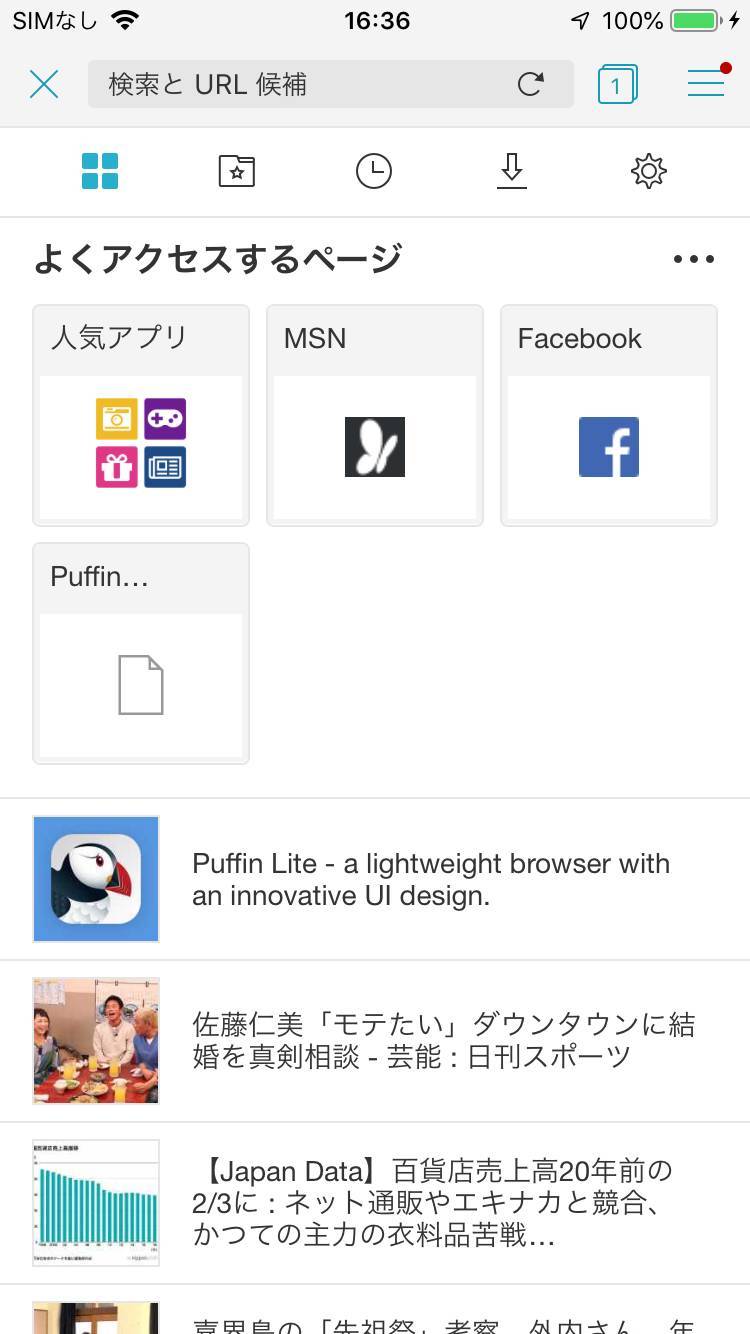Reload the page using the refresh icon
This screenshot has height=1334, width=750.
pyautogui.click(x=530, y=85)
